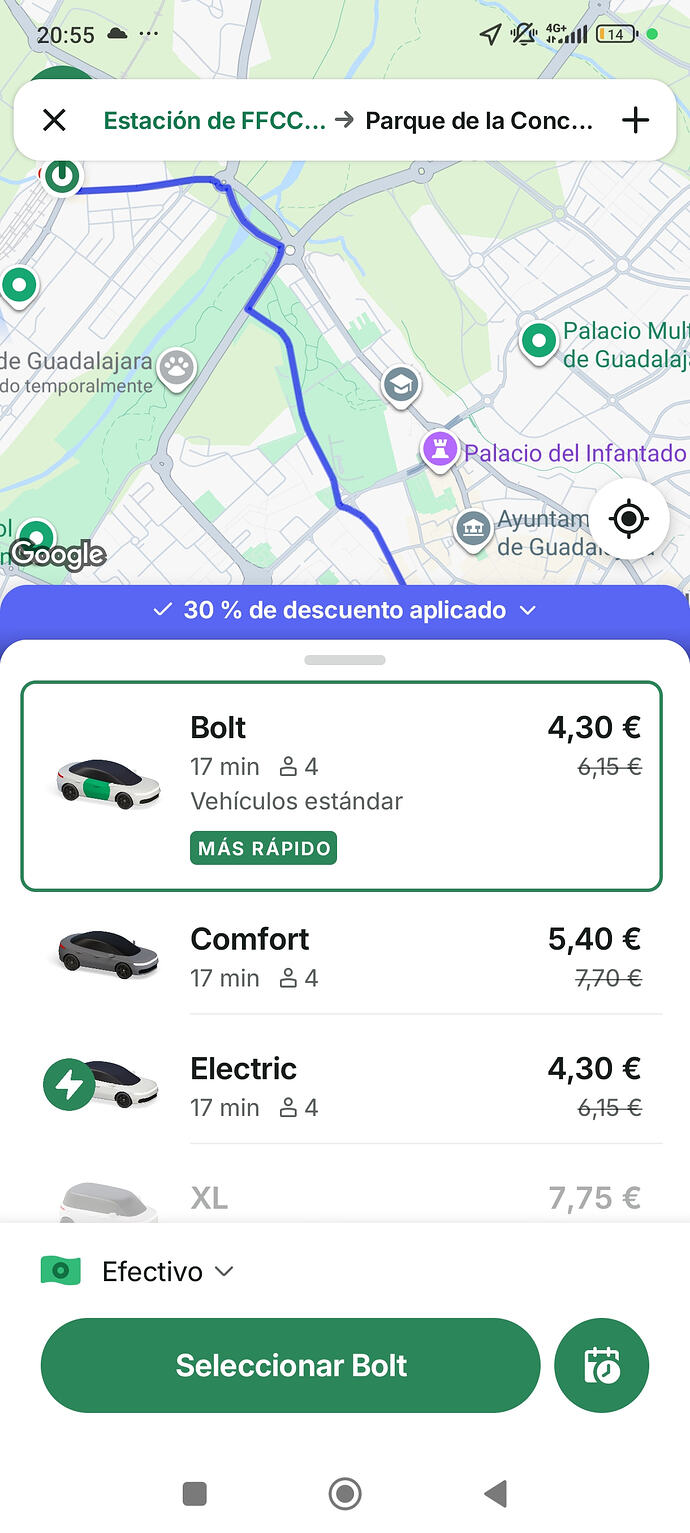Viewport: 690px width, 1533px height.
Task: Expand the 30 % discount applied banner
Action: (x=345, y=610)
